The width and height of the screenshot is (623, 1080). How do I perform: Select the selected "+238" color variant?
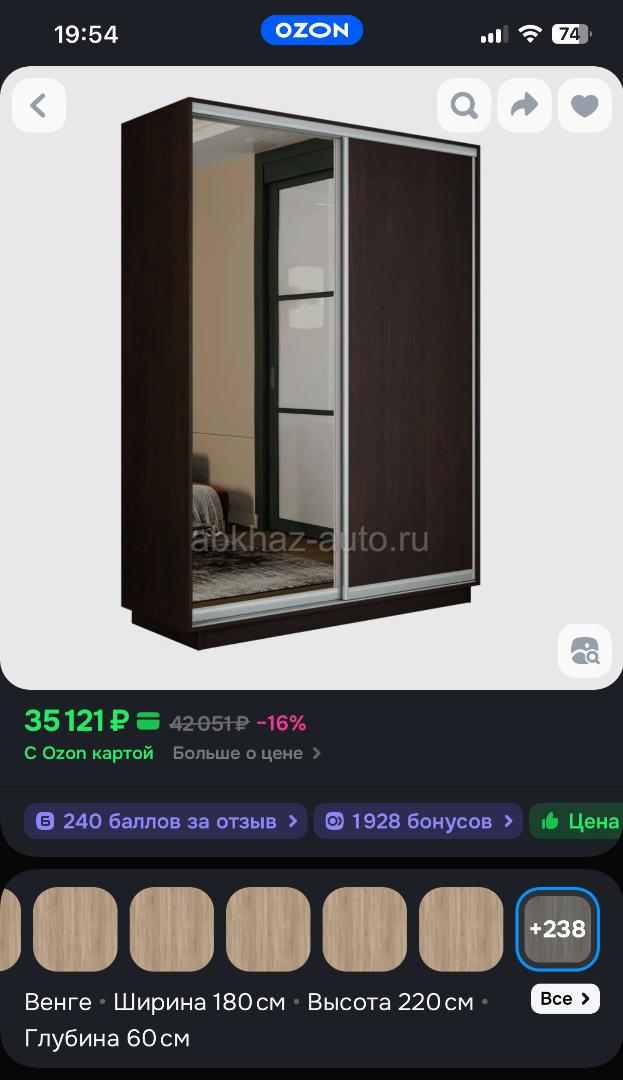click(x=558, y=929)
